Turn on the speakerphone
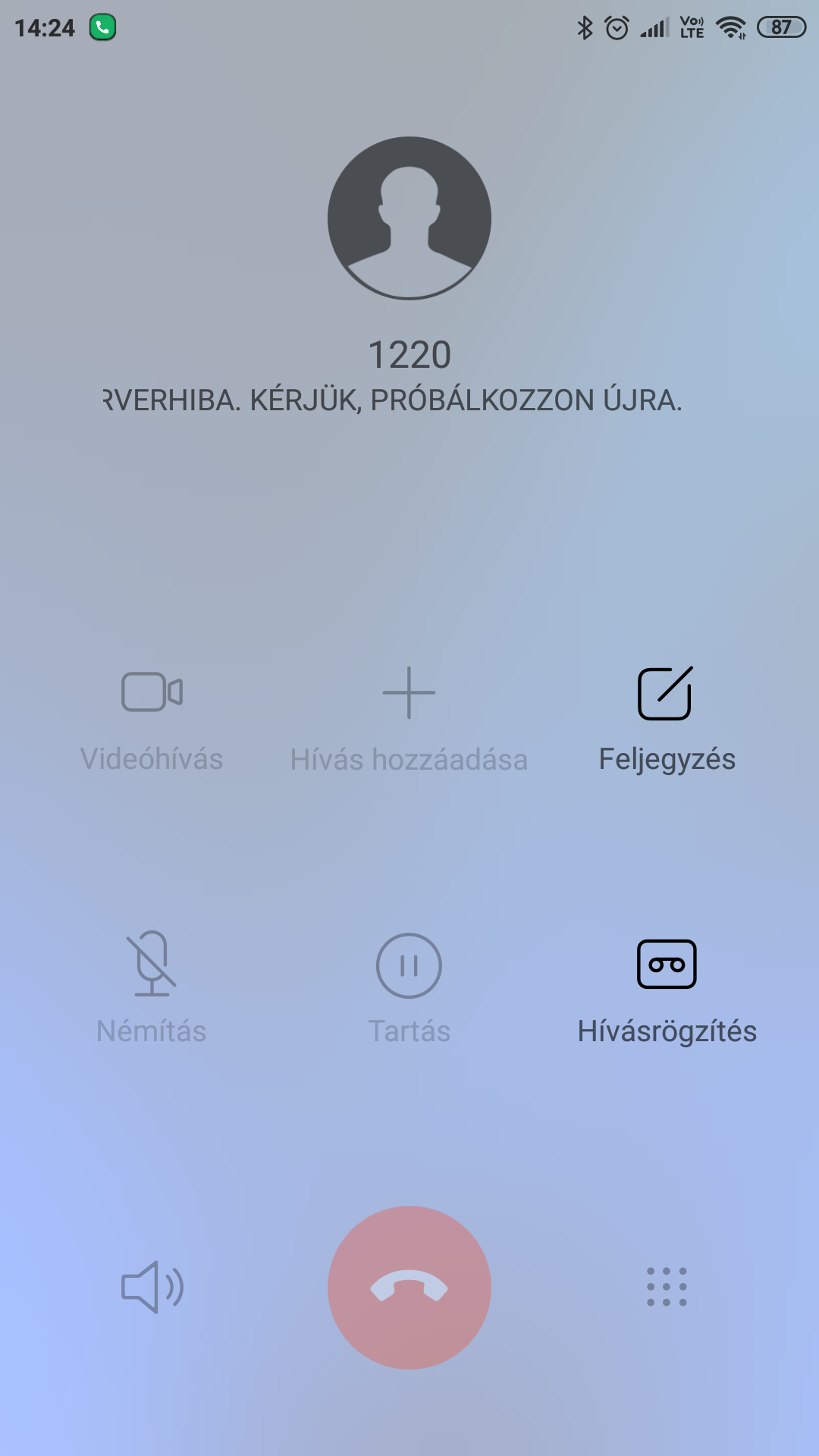Image resolution: width=819 pixels, height=1456 pixels. (152, 1287)
